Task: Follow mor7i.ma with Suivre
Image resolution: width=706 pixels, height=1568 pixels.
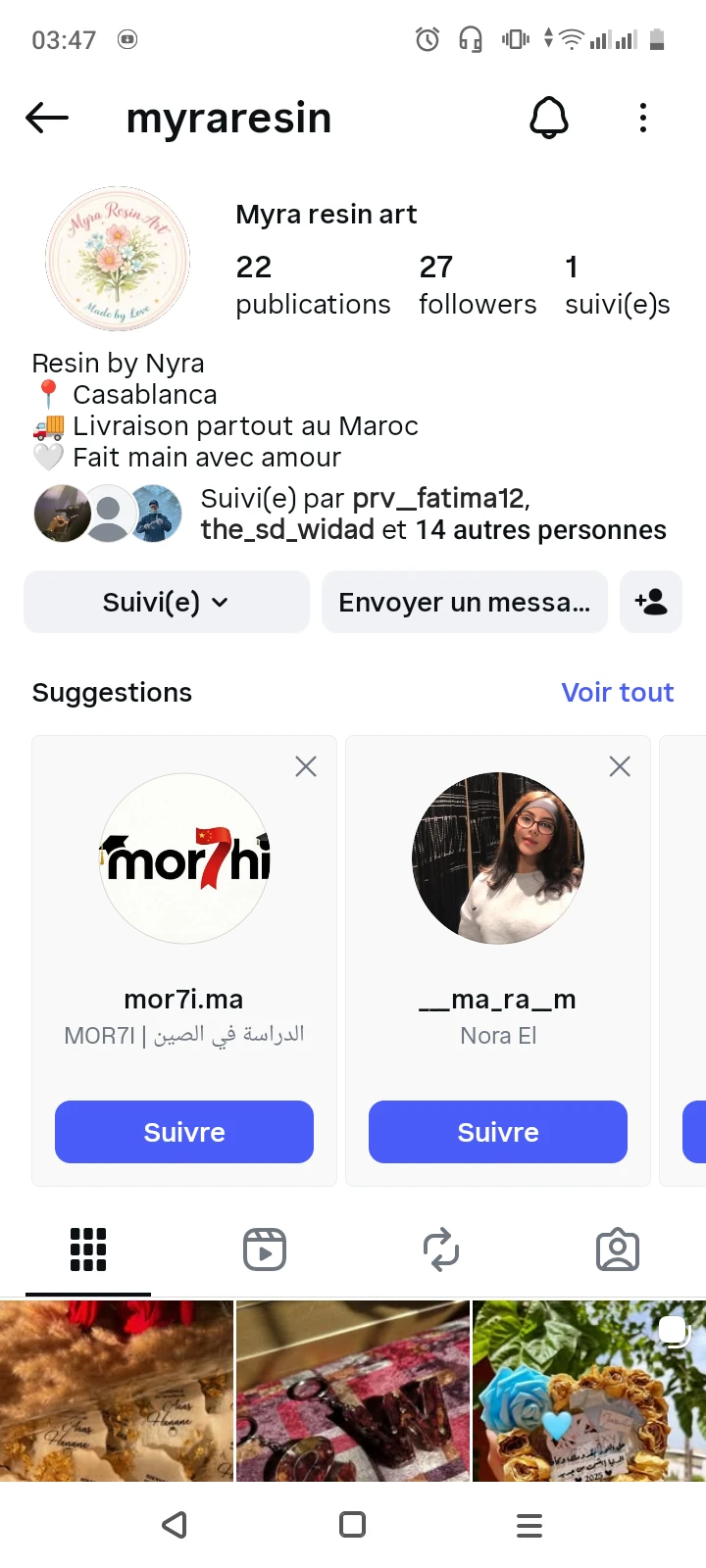Action: (x=184, y=1132)
